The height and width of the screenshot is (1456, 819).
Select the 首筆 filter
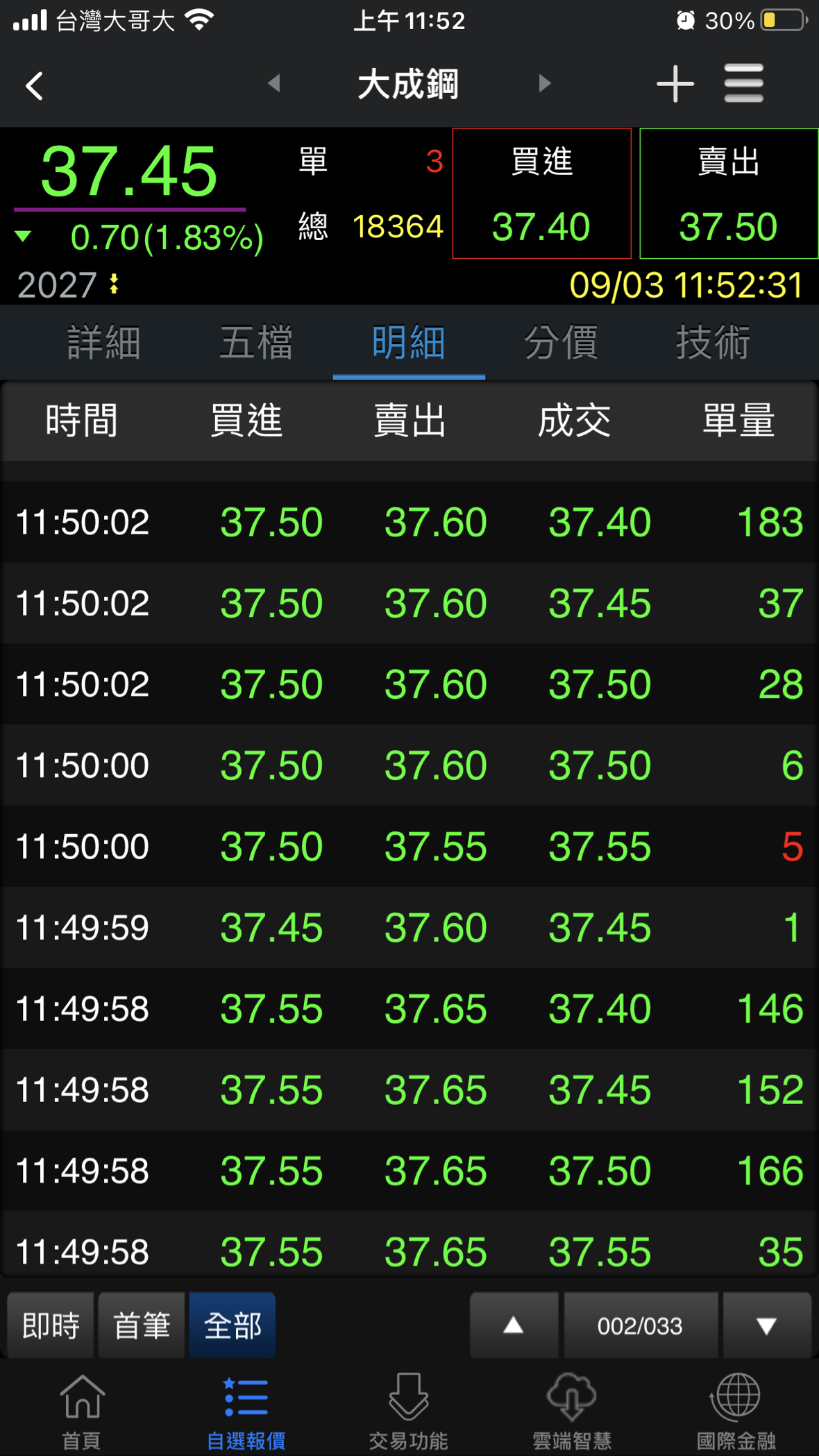pyautogui.click(x=142, y=1326)
